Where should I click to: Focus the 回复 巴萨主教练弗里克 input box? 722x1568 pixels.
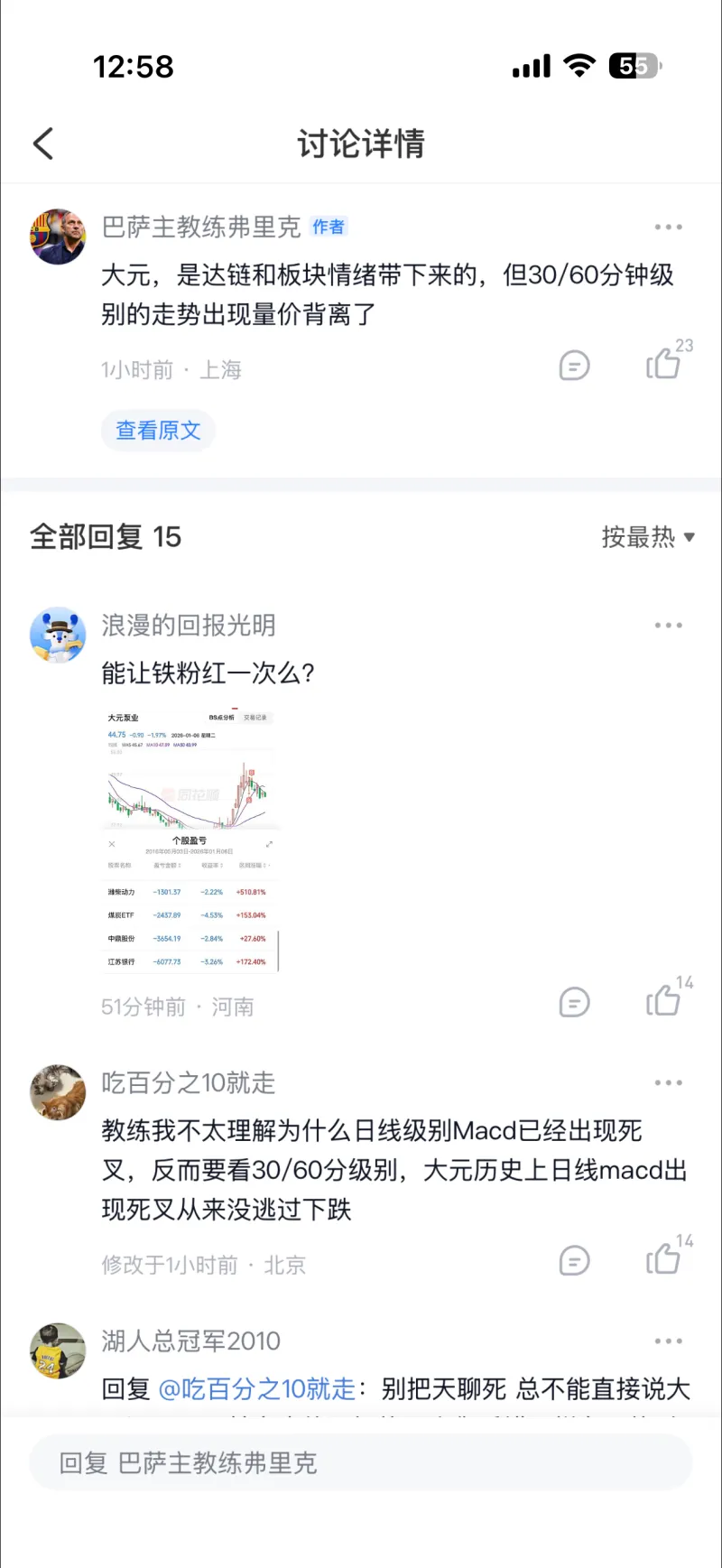tap(361, 1463)
